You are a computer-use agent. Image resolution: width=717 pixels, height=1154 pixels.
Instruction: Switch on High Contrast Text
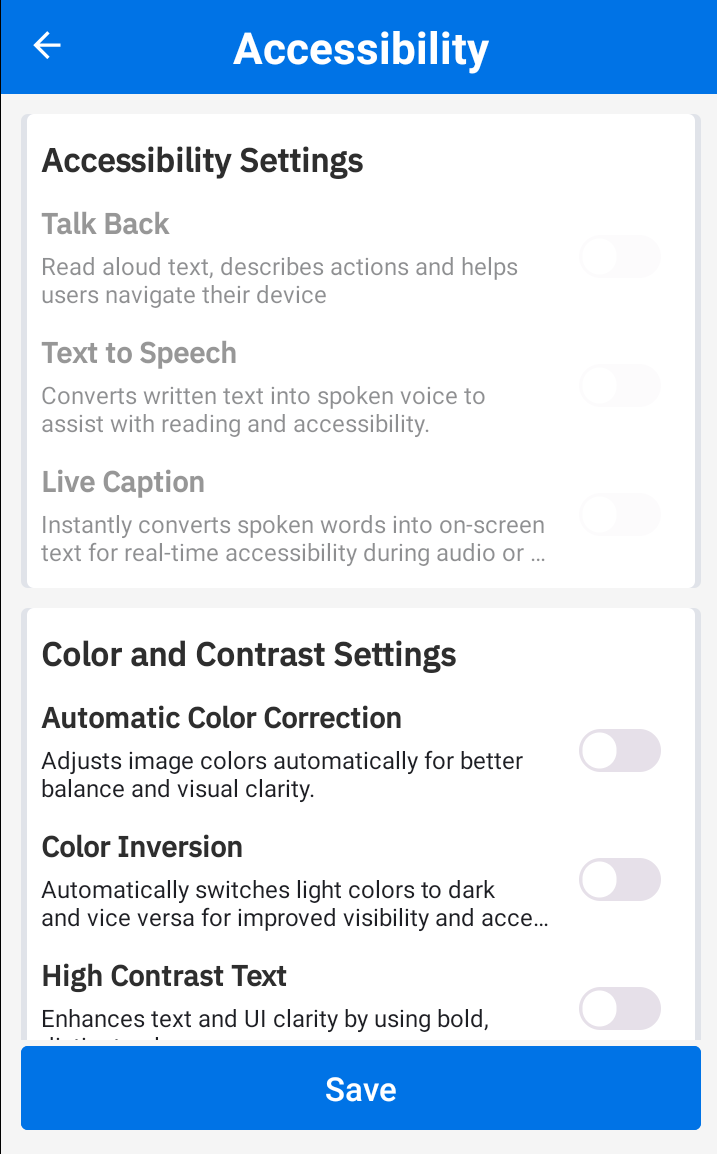pyautogui.click(x=619, y=1009)
